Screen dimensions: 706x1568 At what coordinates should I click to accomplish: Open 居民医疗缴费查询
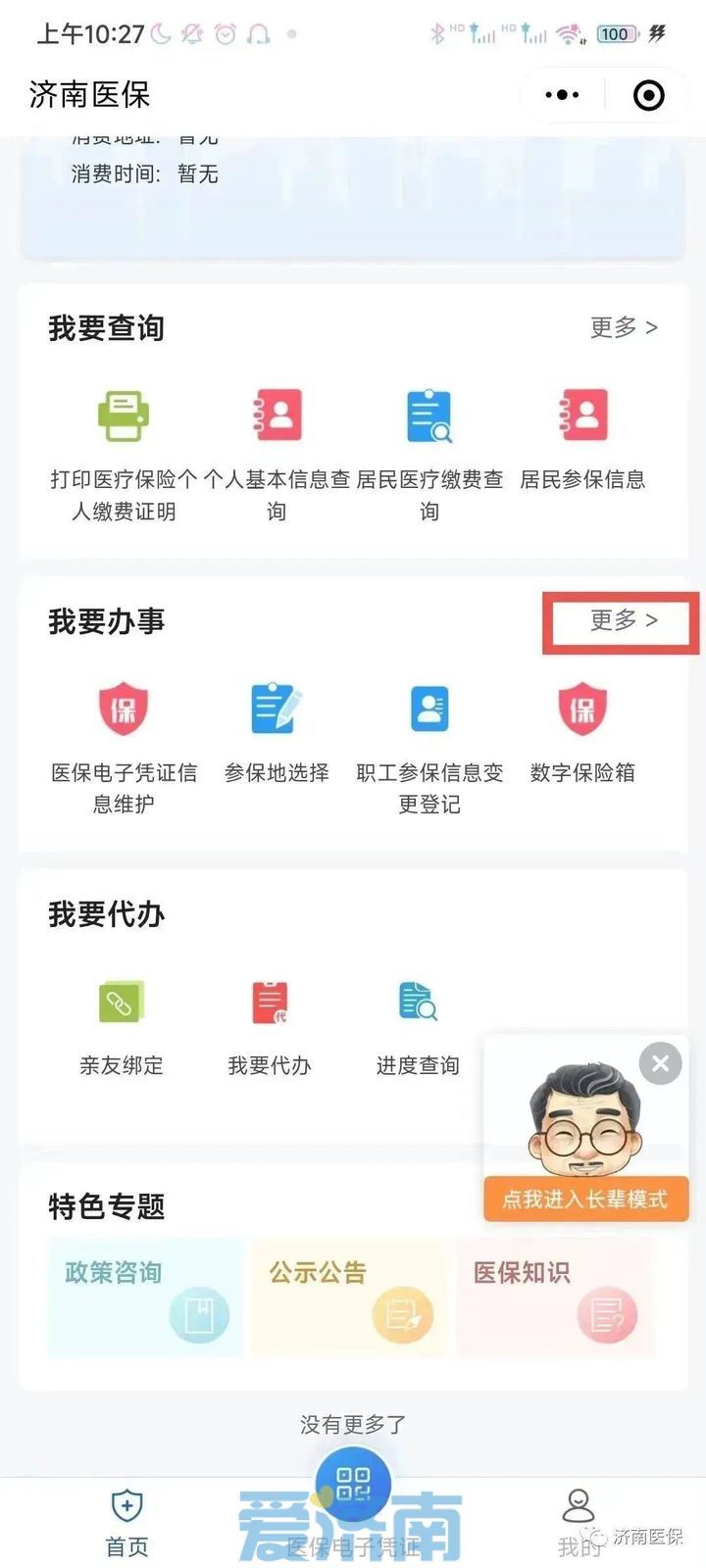(429, 453)
